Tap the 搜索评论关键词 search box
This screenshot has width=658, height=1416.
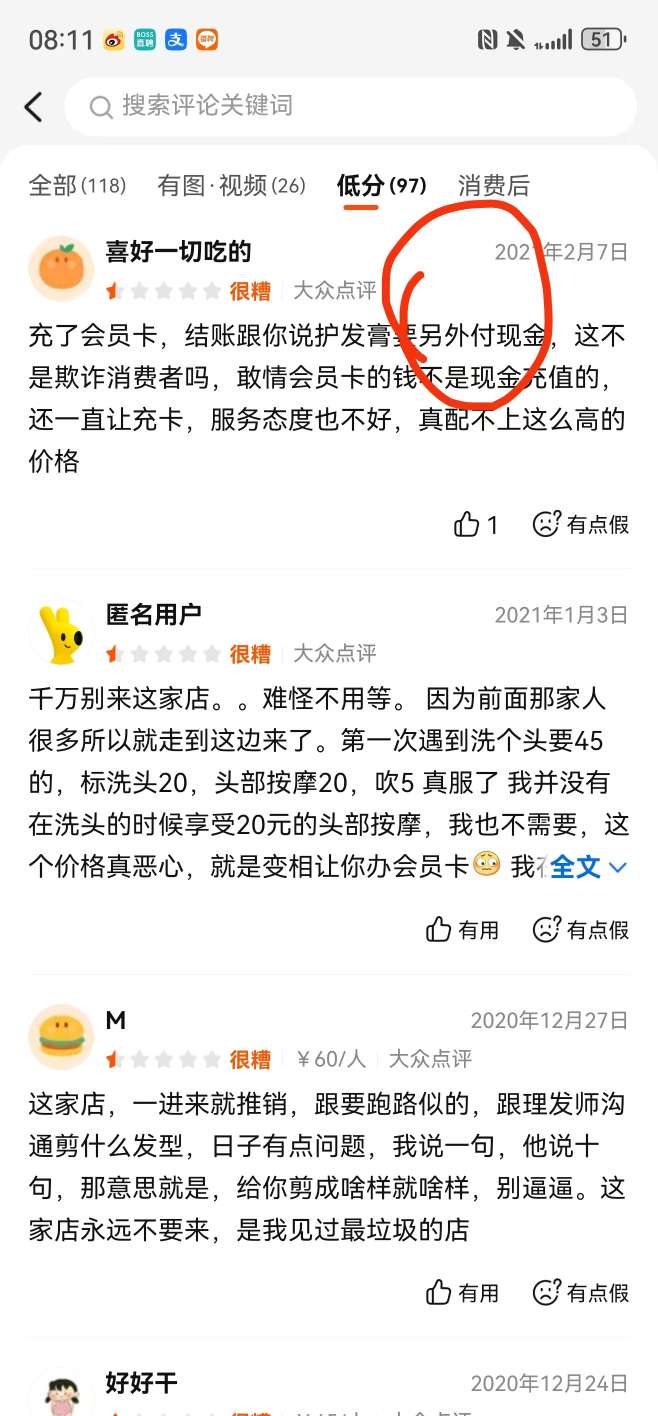350,106
